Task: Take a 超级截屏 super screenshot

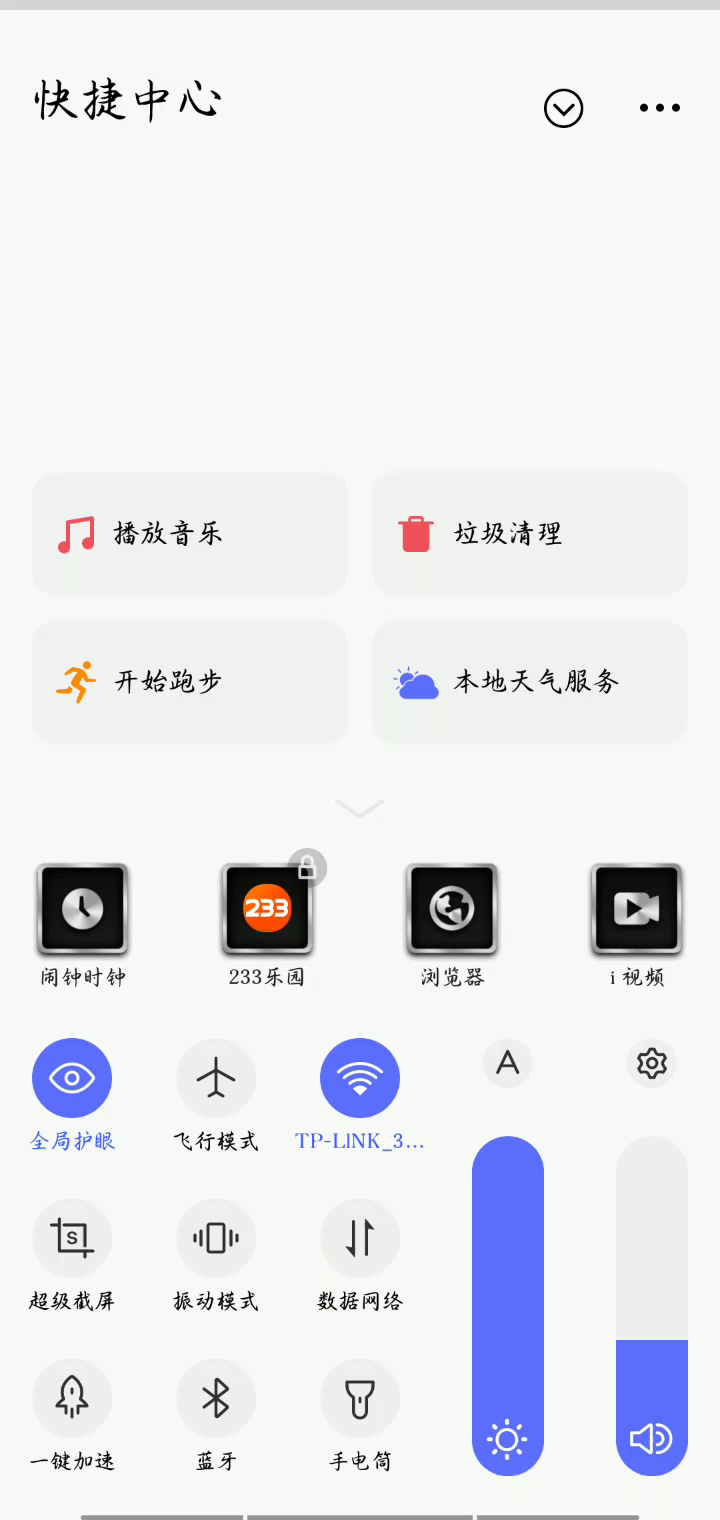Action: (72, 1238)
